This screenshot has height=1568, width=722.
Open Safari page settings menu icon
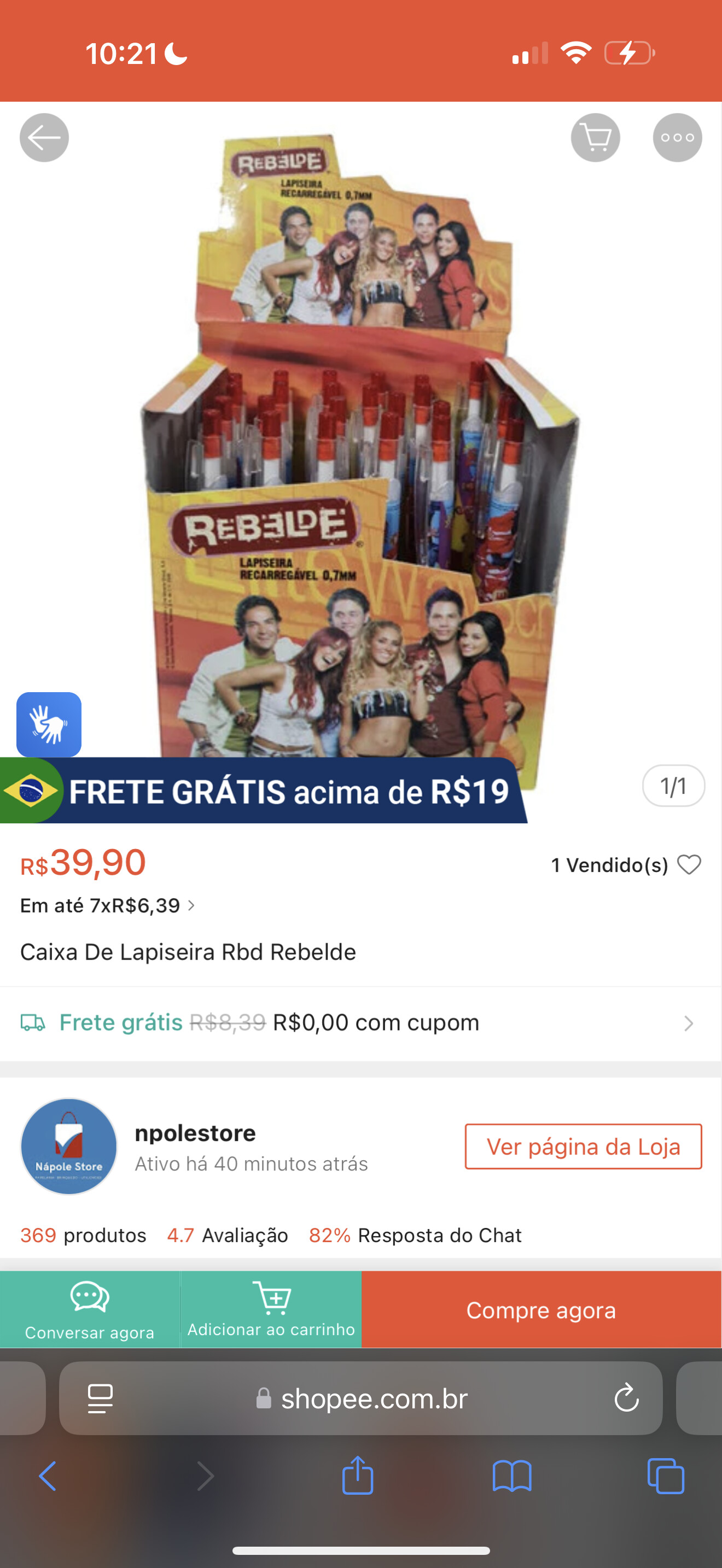coord(101,1398)
